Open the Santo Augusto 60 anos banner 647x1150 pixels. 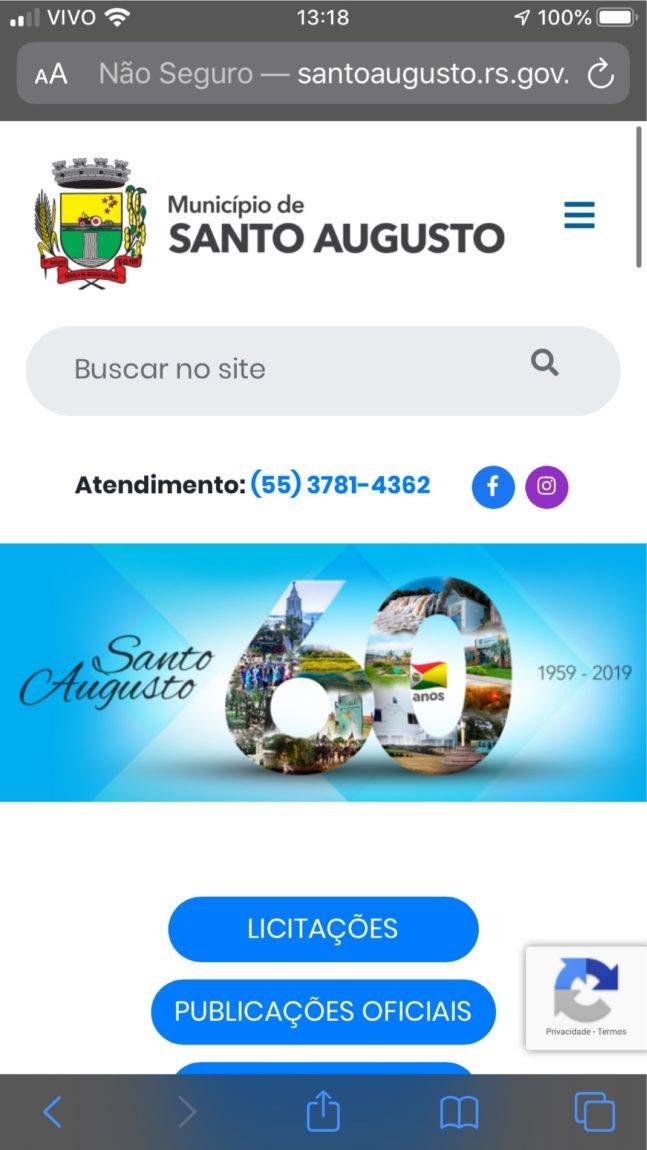[x=323, y=672]
